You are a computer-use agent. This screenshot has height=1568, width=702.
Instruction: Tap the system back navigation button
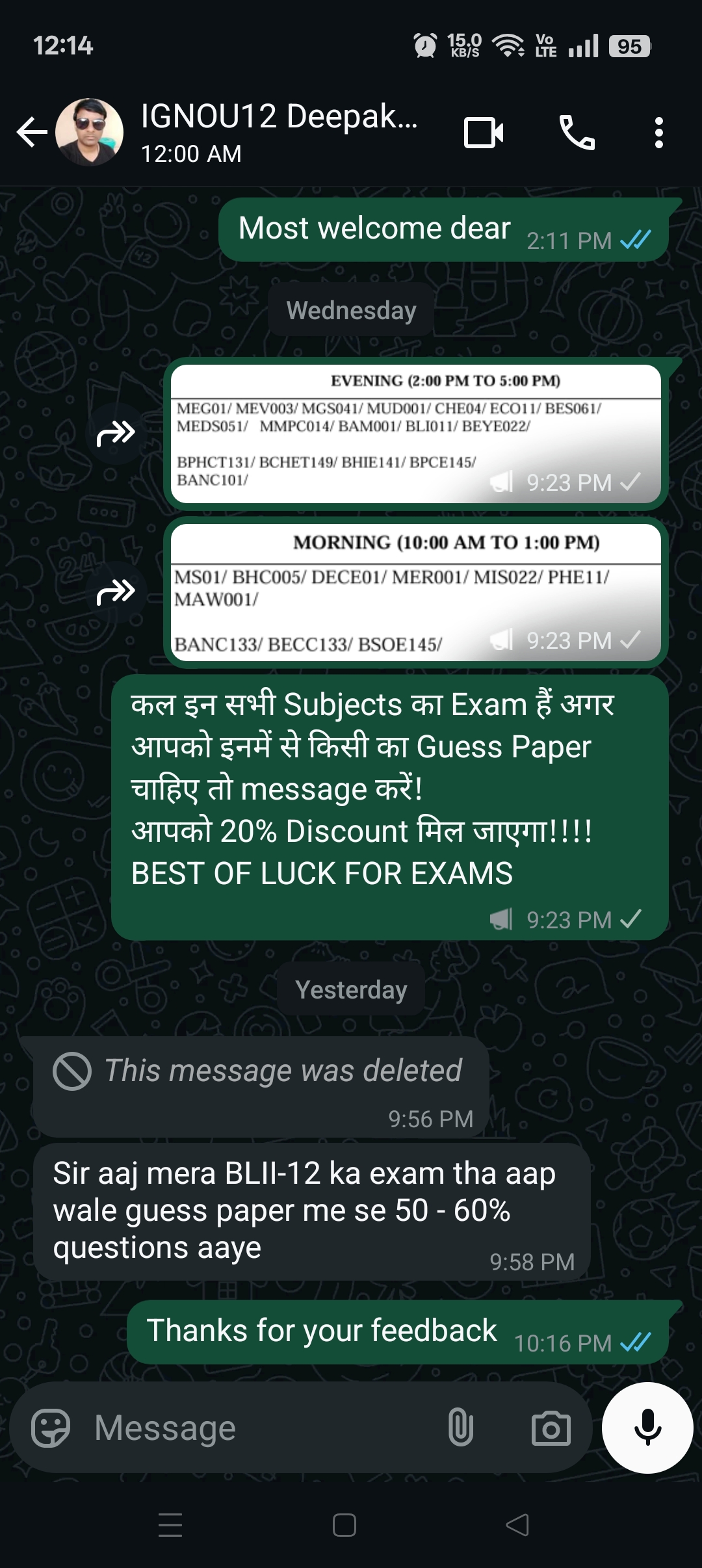tap(517, 1525)
